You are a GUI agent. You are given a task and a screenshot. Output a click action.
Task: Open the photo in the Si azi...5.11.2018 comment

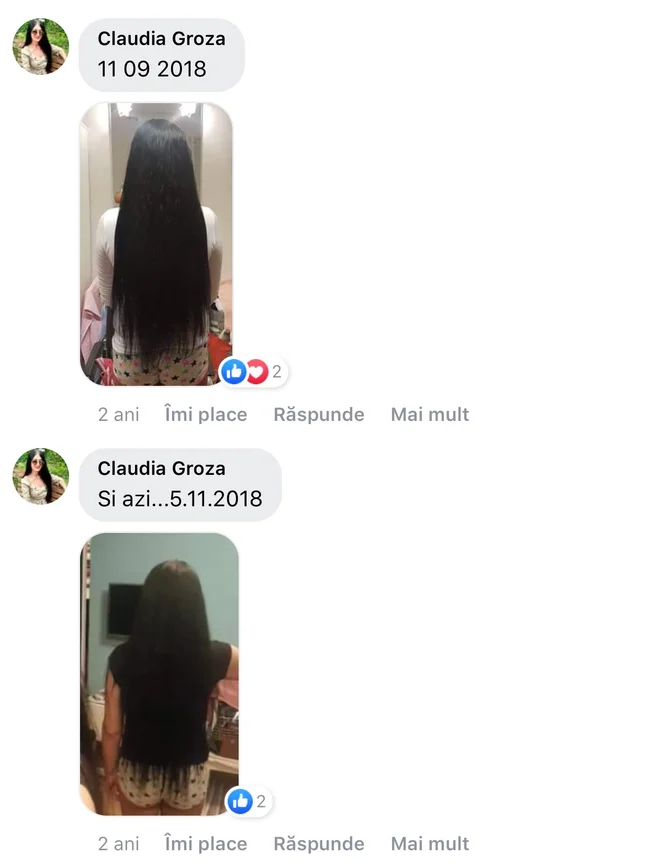pyautogui.click(x=159, y=673)
